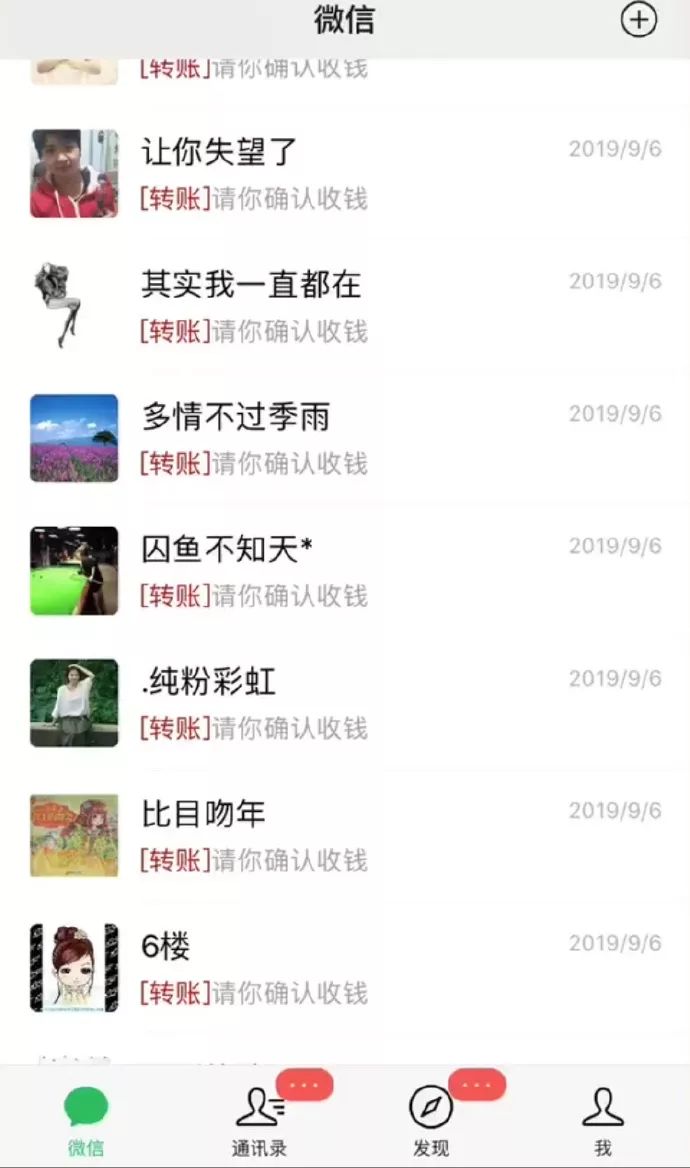Open the chat named 6楼
This screenshot has width=690, height=1168.
point(345,968)
